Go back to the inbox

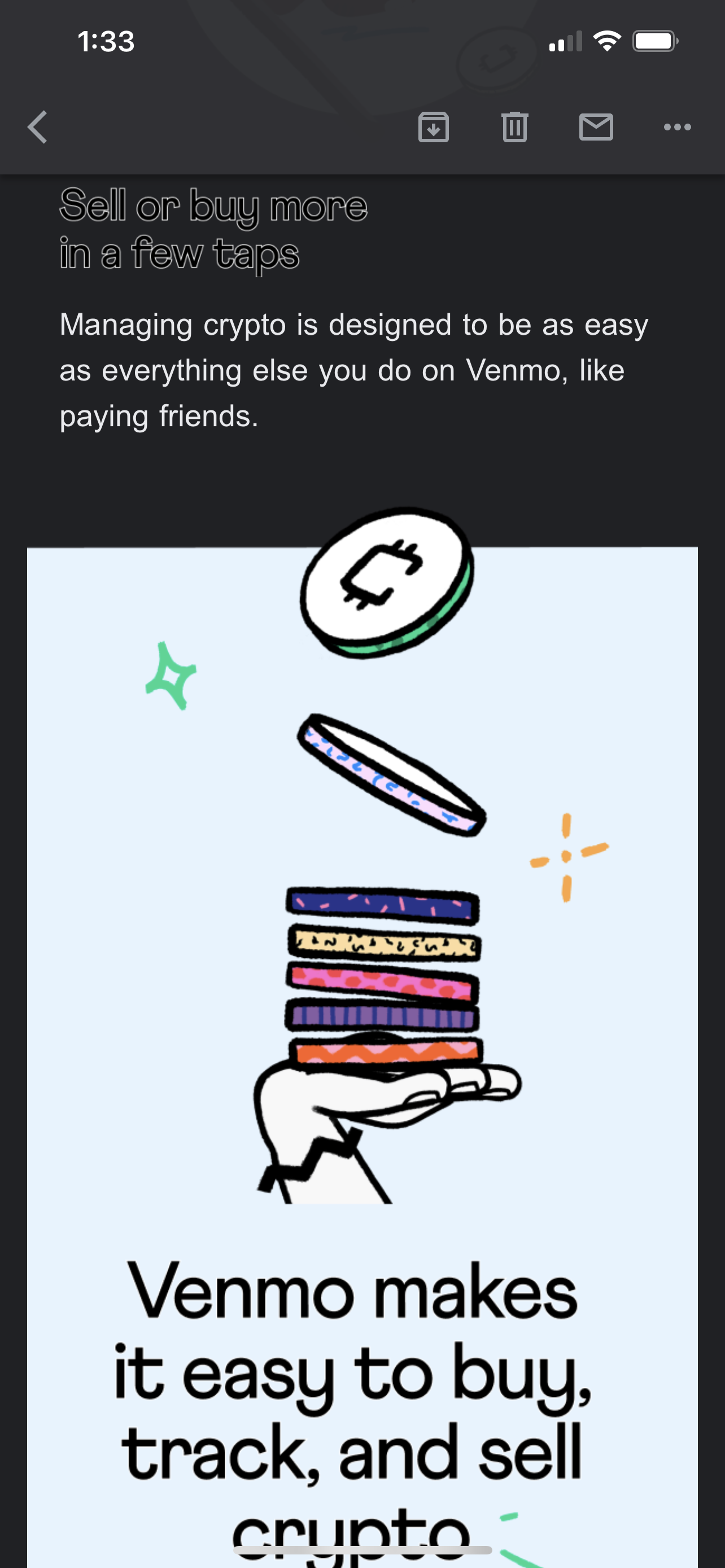point(38,127)
